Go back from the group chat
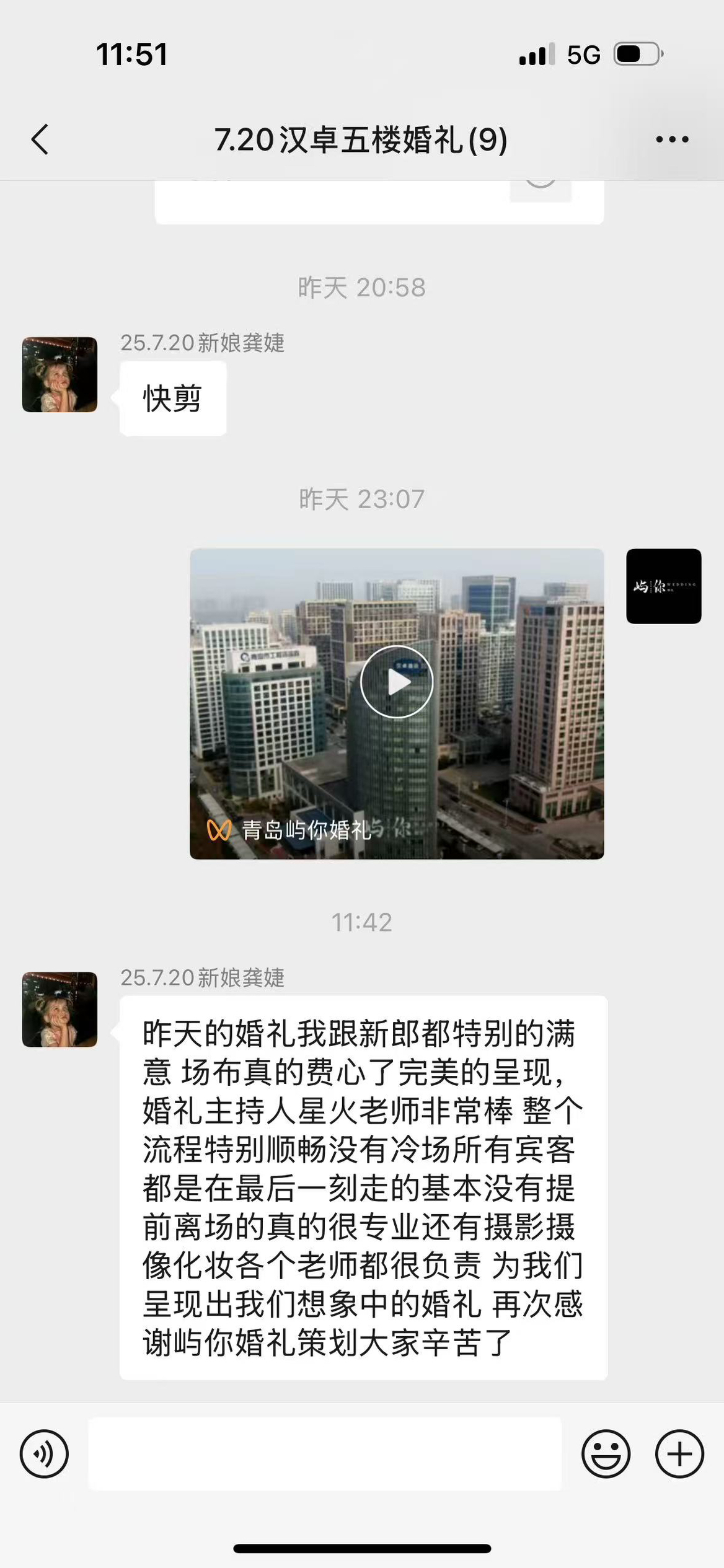The image size is (724, 1568). (40, 139)
